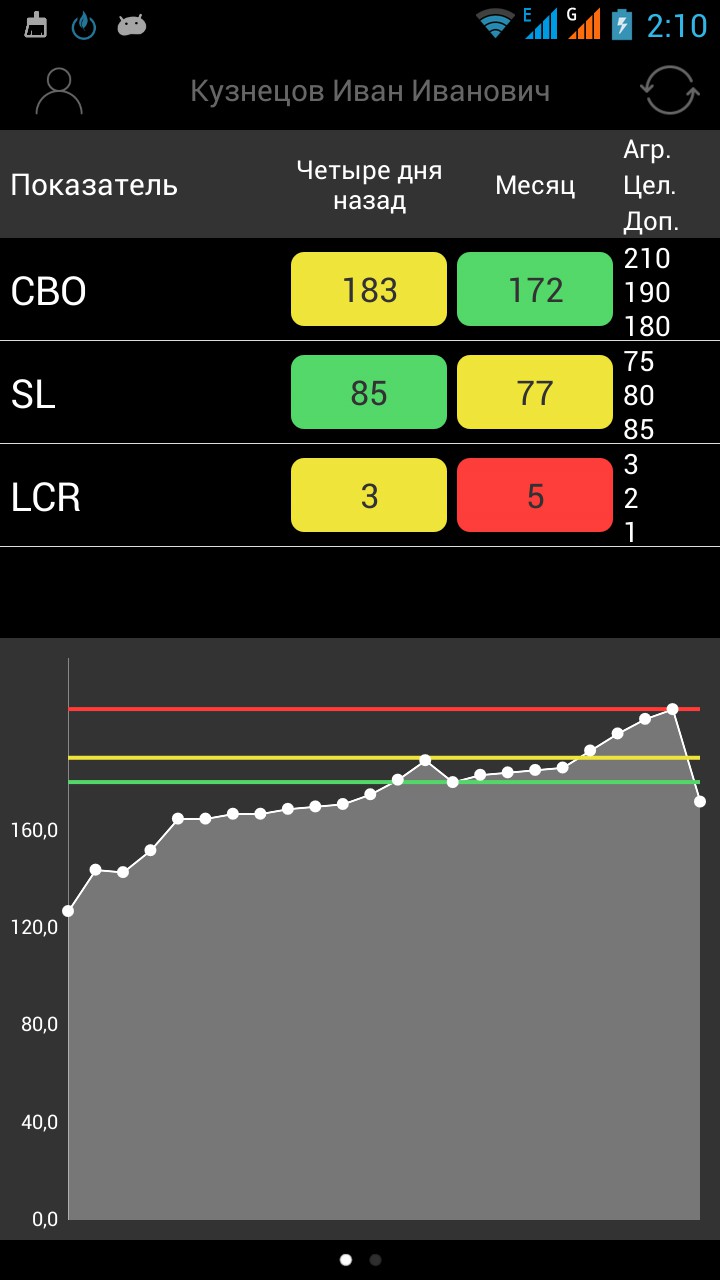Tap the refresh sync icon

(669, 92)
